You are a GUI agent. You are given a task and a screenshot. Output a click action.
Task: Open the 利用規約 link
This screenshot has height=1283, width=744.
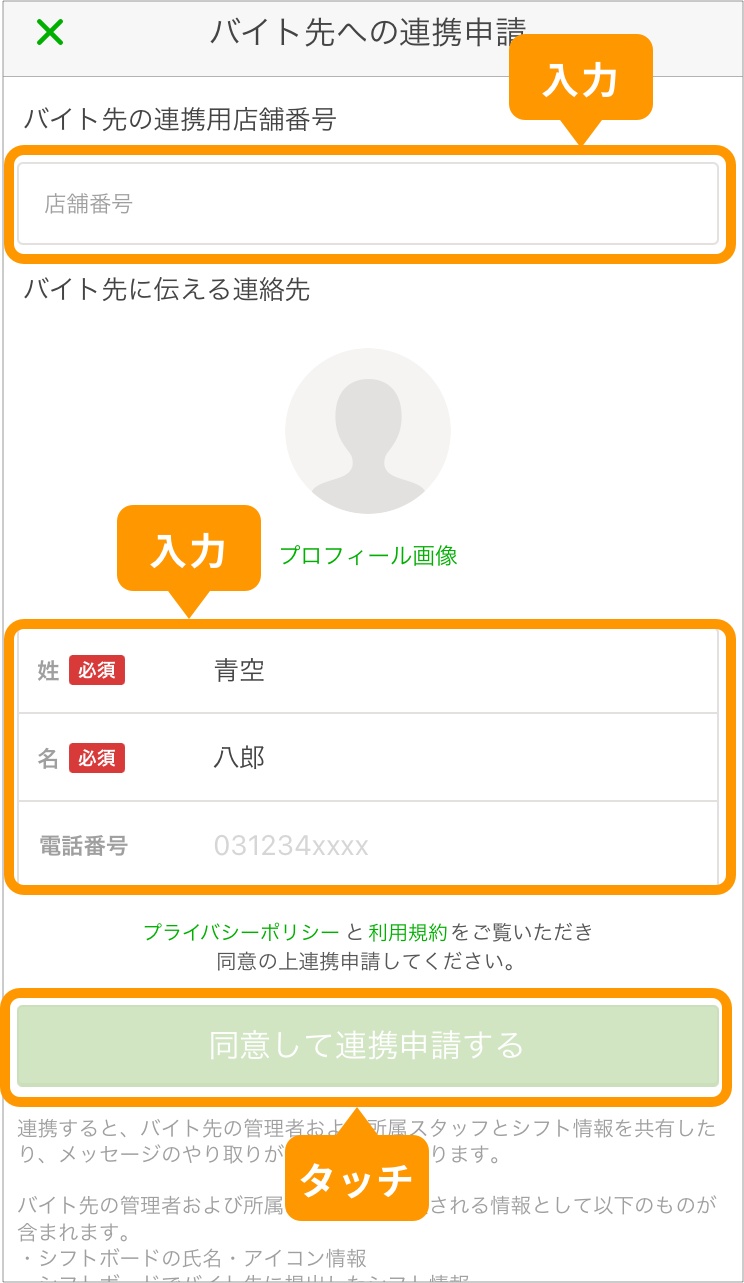tap(407, 933)
